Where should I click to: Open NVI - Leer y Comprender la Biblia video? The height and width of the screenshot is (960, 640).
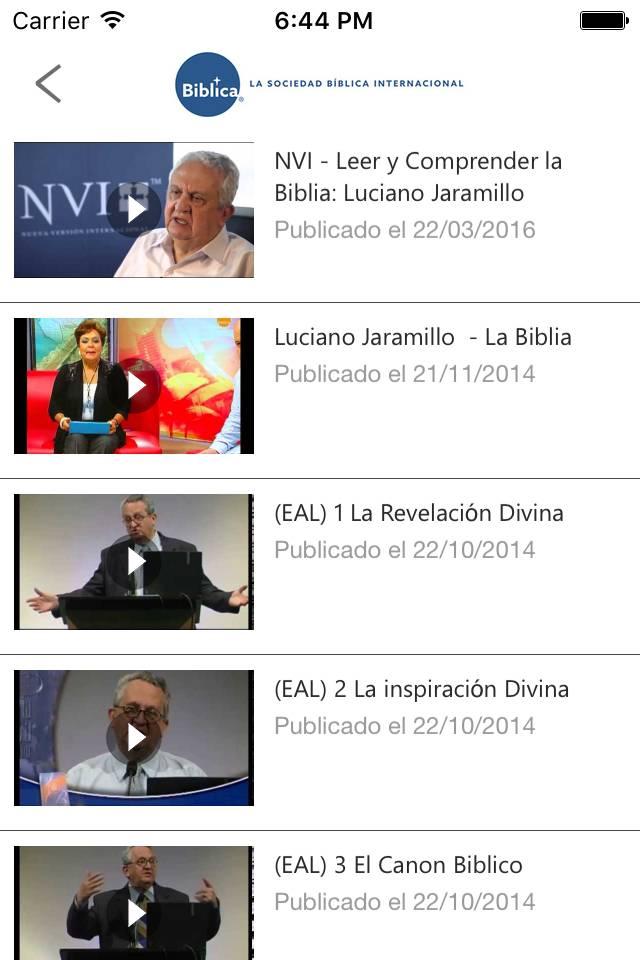[x=134, y=210]
